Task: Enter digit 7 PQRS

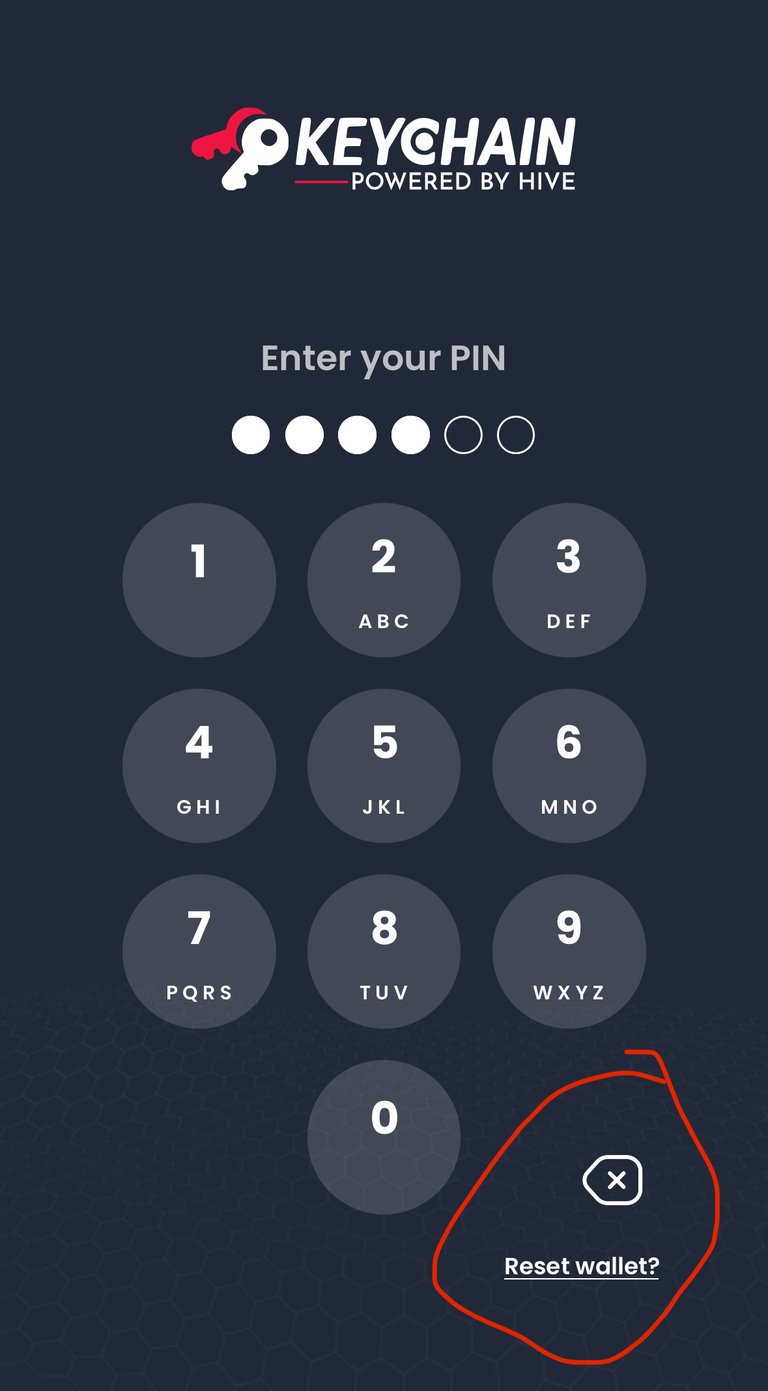Action: 199,952
